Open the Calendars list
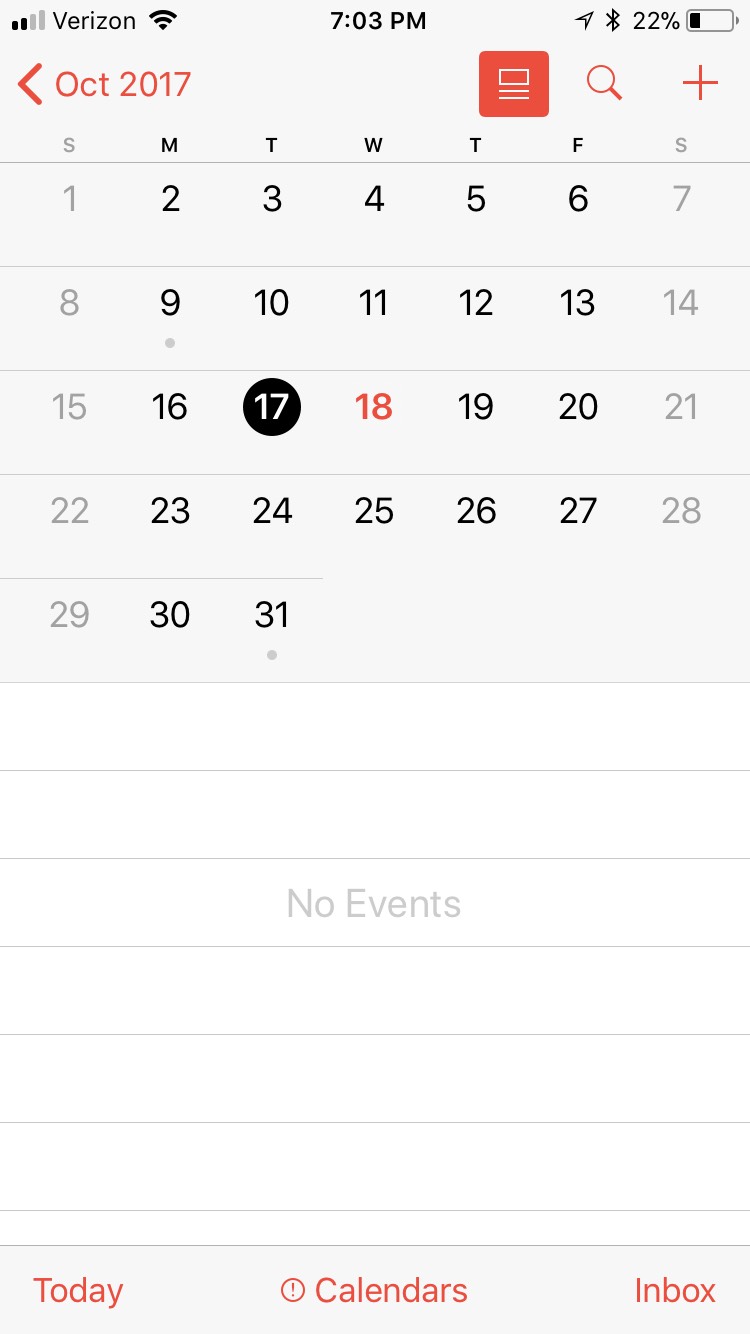750x1334 pixels. point(374,1290)
